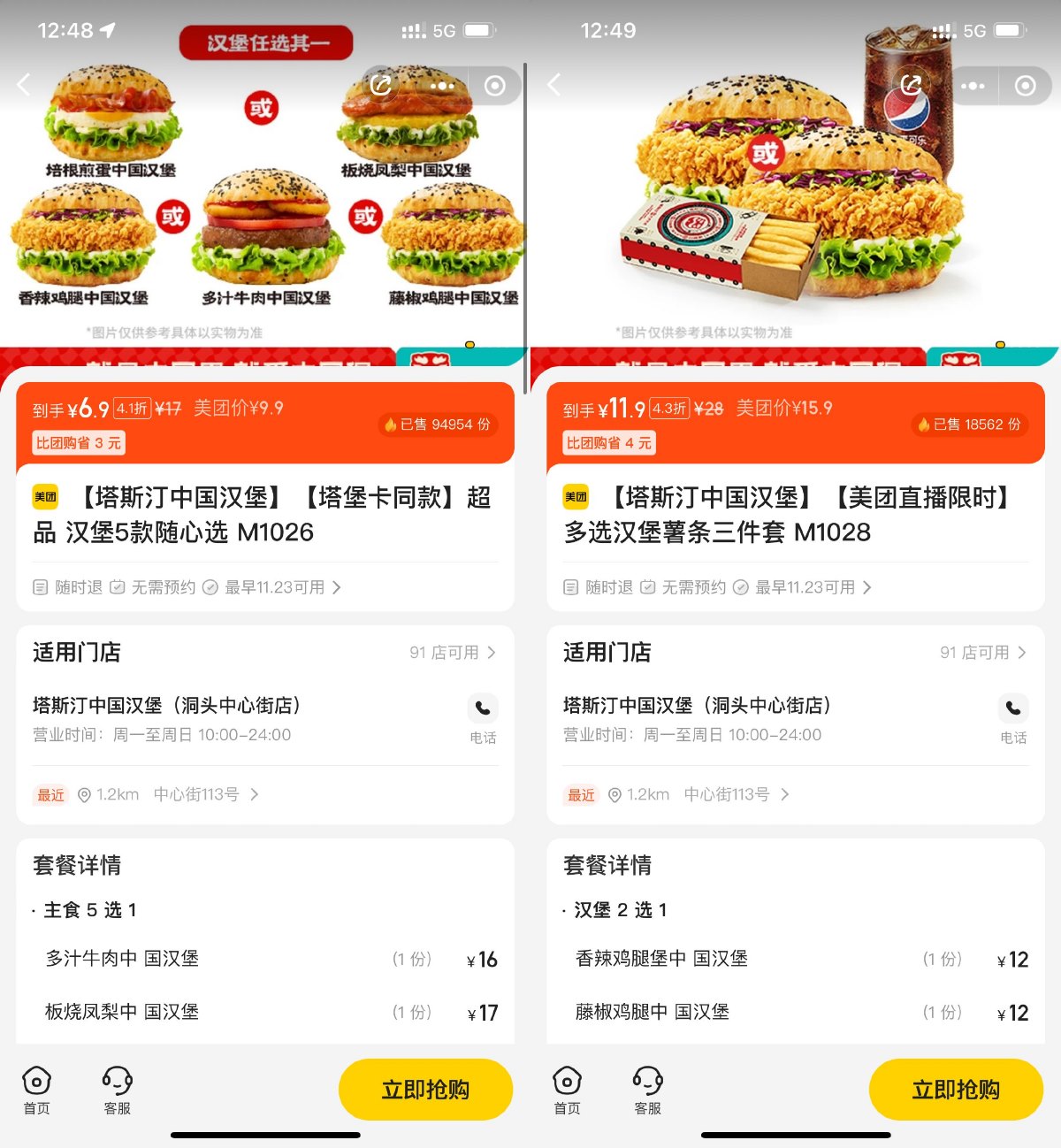1061x1148 pixels.
Task: Open the share icon on the left deal
Action: [382, 85]
